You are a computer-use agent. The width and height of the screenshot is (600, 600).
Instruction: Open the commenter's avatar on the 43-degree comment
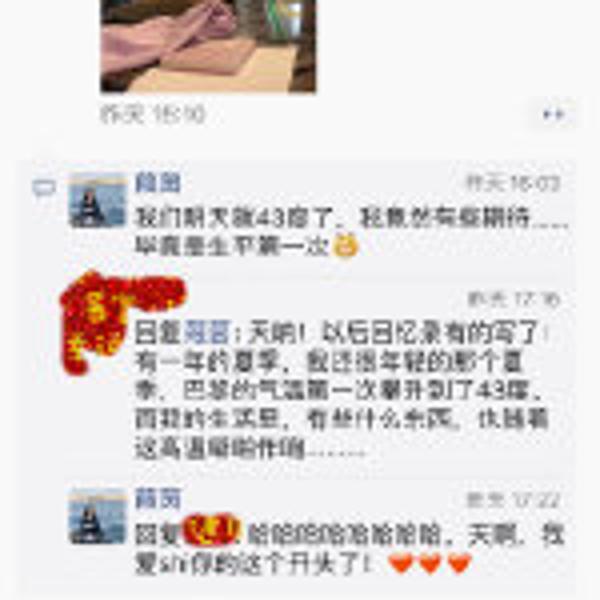point(97,200)
